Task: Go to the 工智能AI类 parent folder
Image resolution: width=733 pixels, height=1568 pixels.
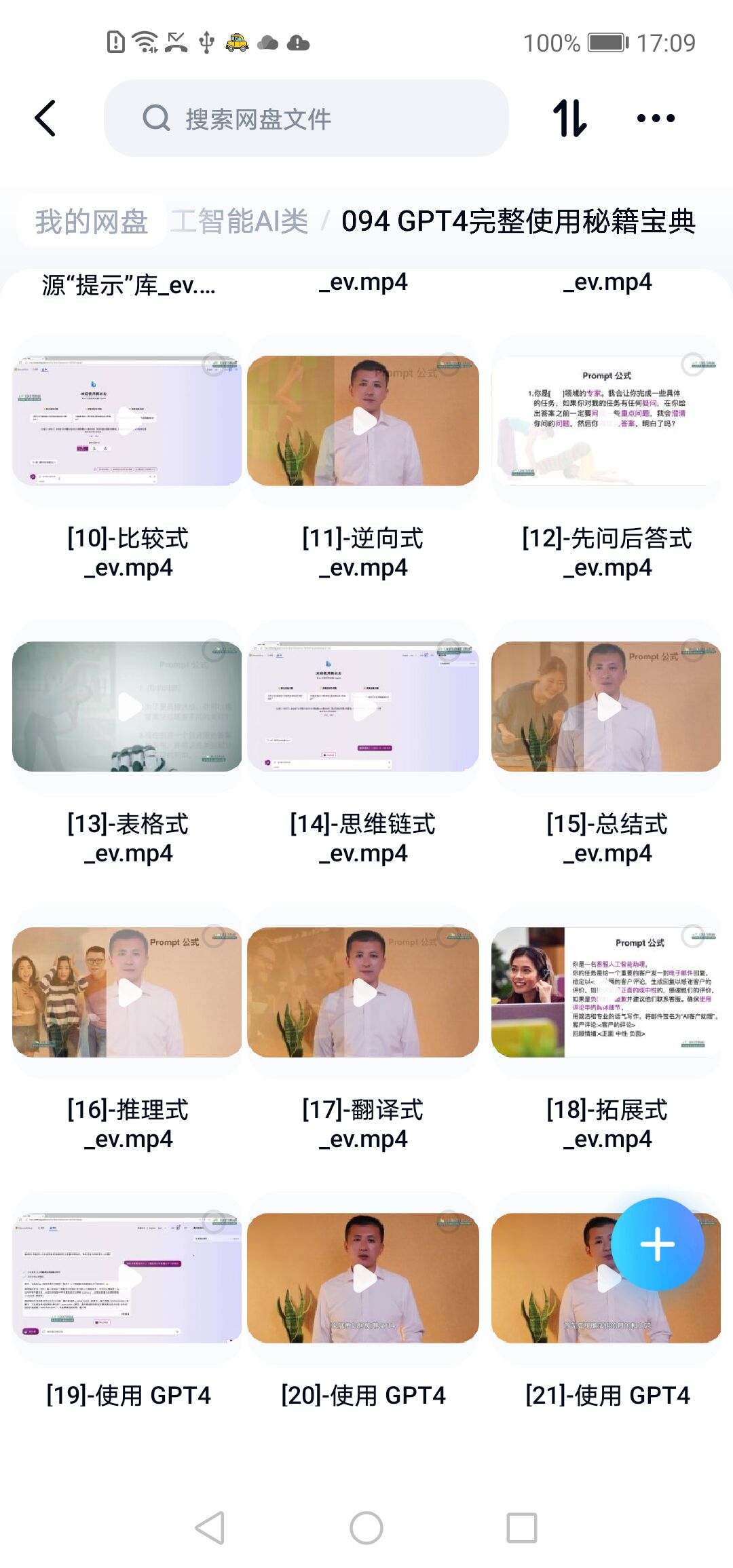Action: pos(239,221)
